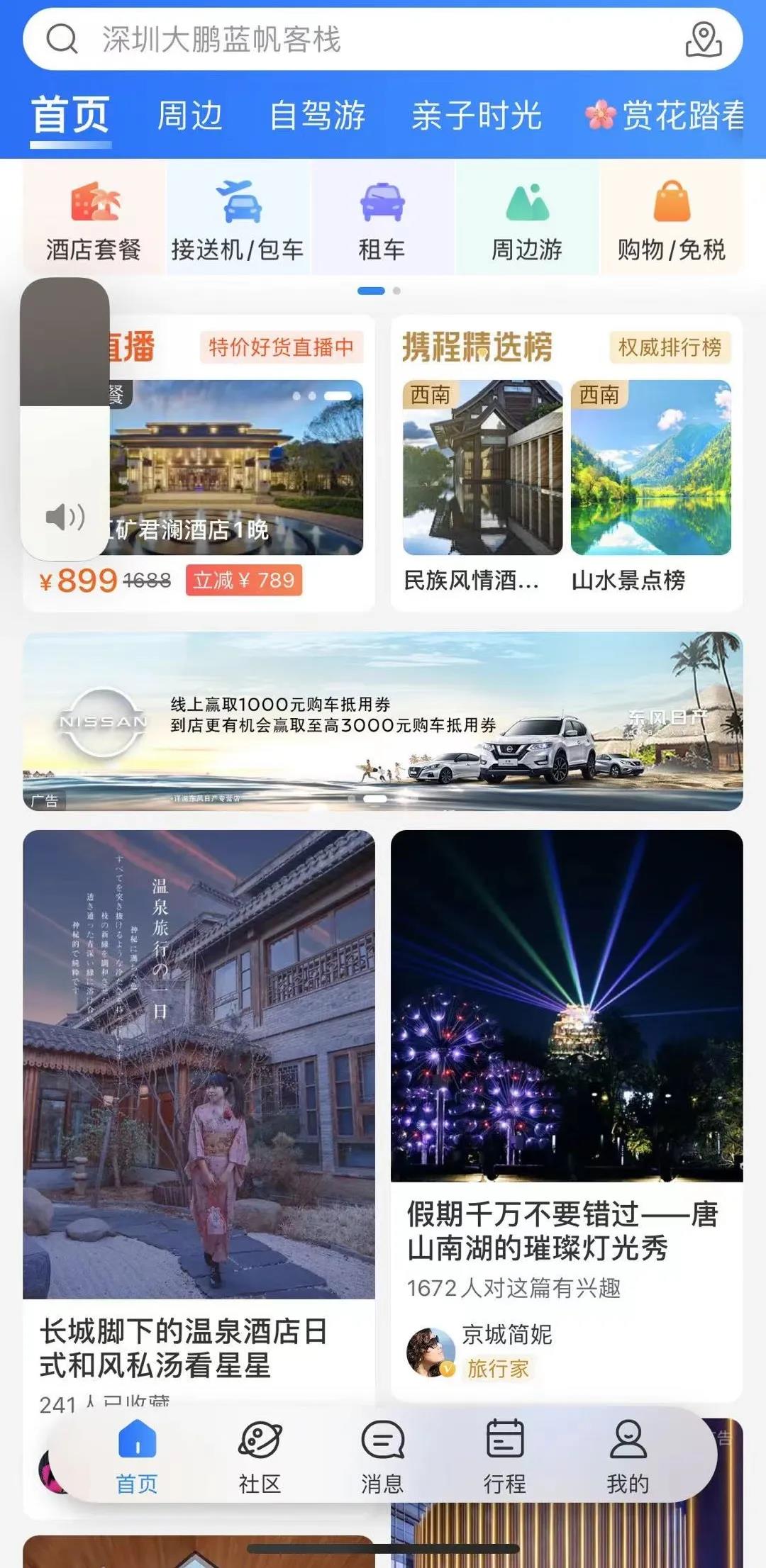Switch to the 自驾游 tab

pos(317,116)
